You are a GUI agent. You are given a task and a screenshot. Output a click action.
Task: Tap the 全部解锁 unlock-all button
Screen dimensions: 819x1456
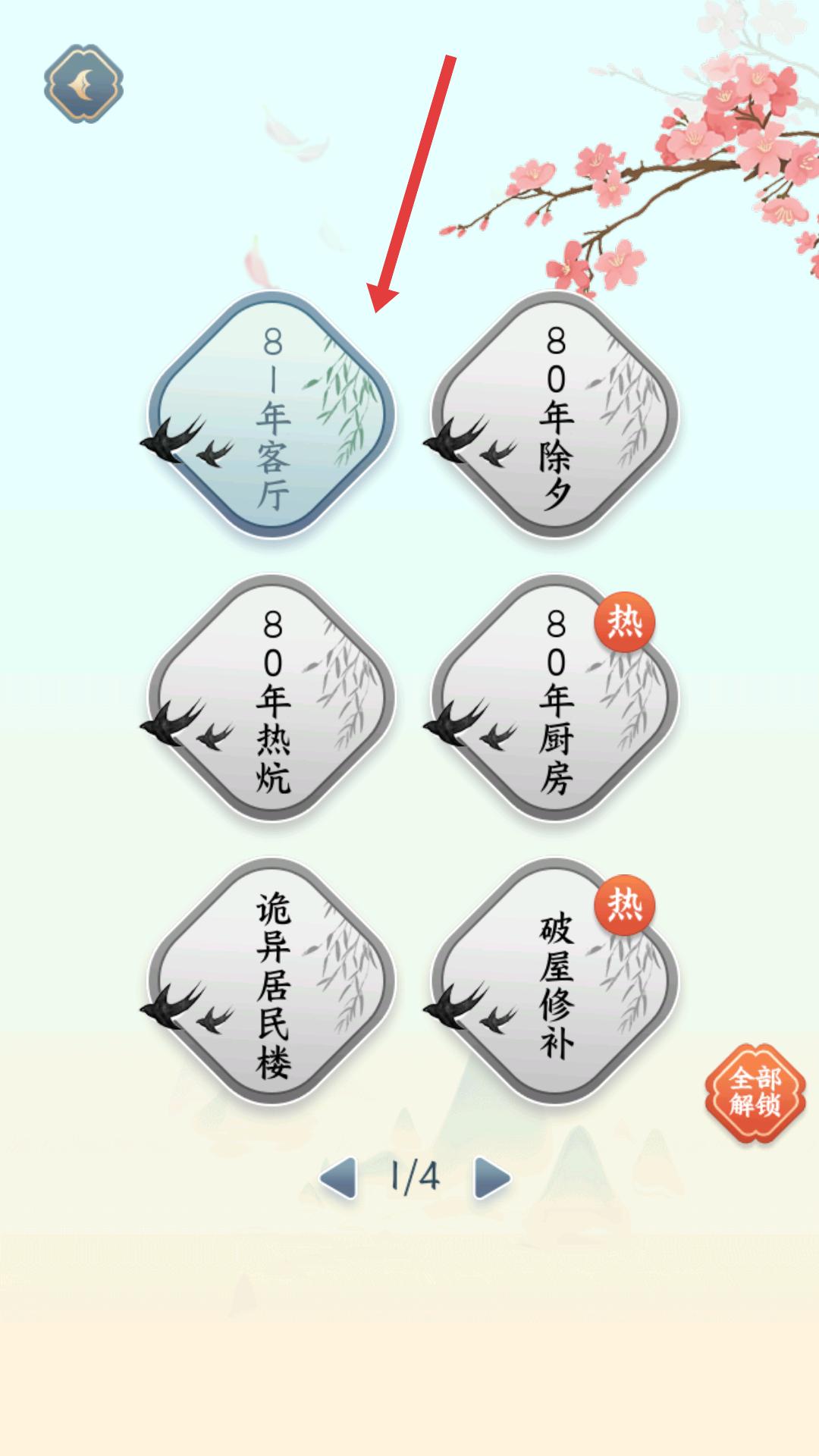pyautogui.click(x=755, y=1093)
